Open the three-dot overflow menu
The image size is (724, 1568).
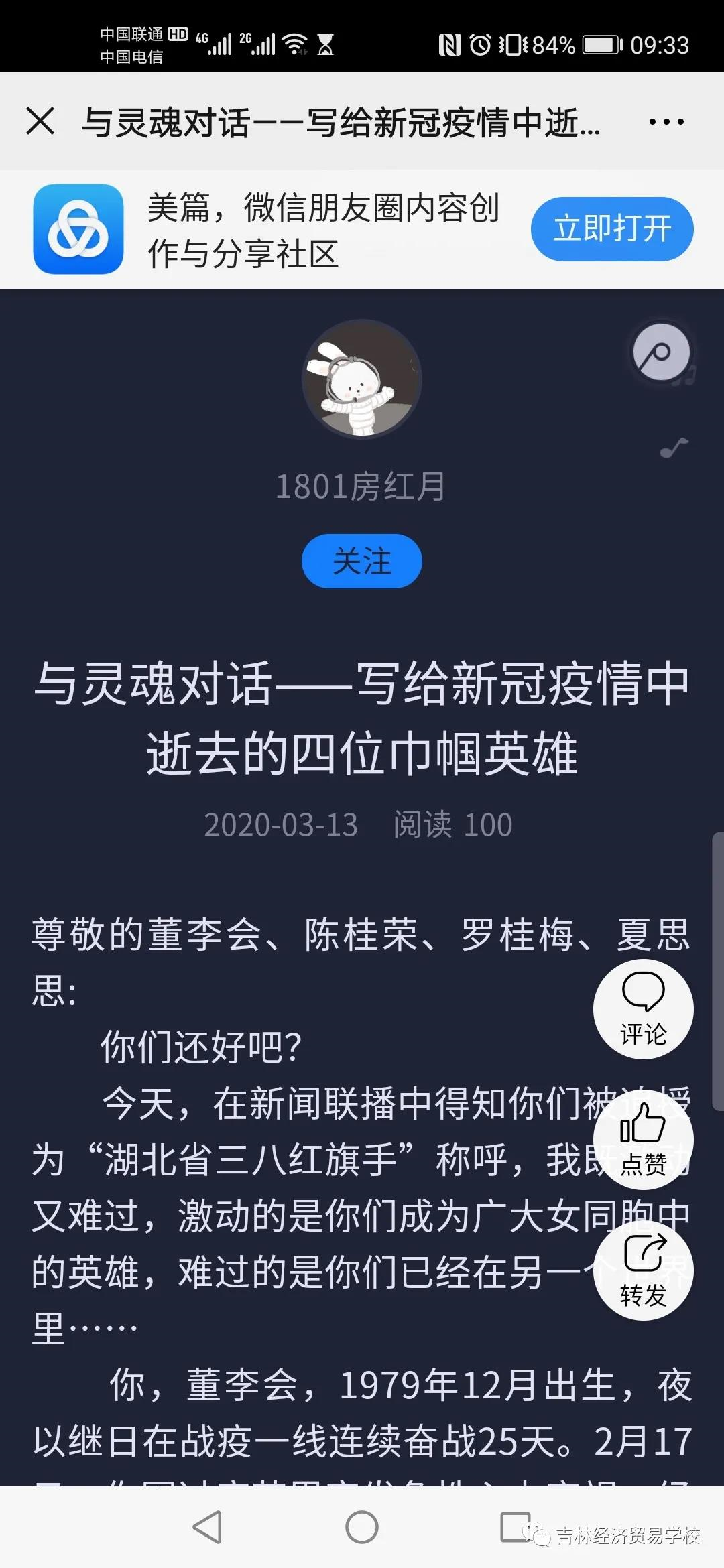coord(666,122)
